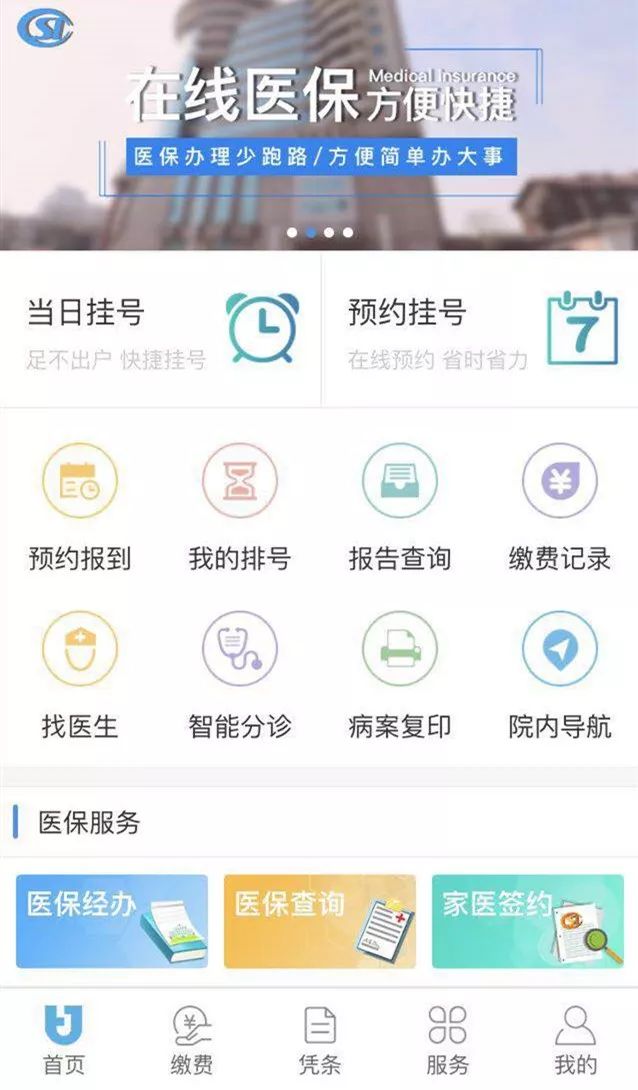Open 预约挂号 appointment registration
The width and height of the screenshot is (638, 1090).
[x=480, y=329]
